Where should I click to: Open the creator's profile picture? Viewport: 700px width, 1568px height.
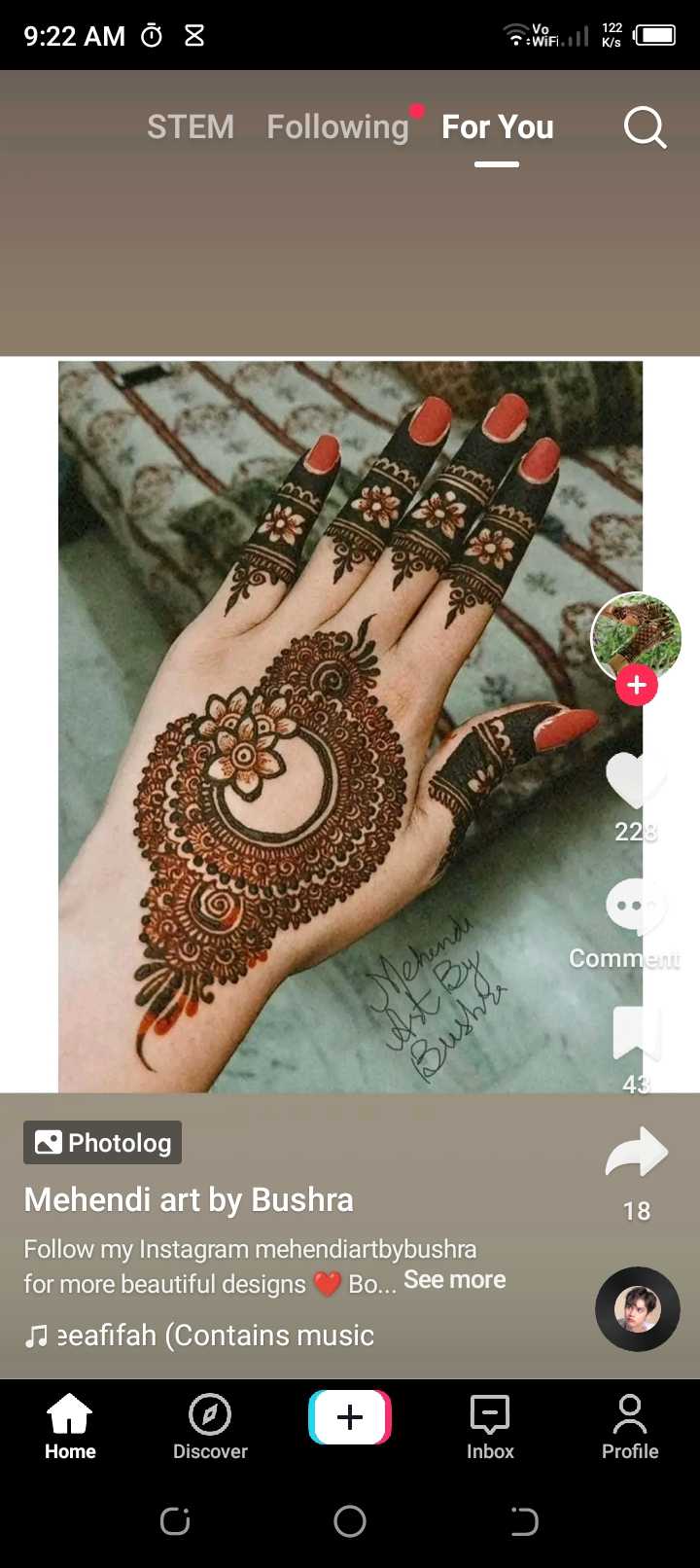point(636,637)
